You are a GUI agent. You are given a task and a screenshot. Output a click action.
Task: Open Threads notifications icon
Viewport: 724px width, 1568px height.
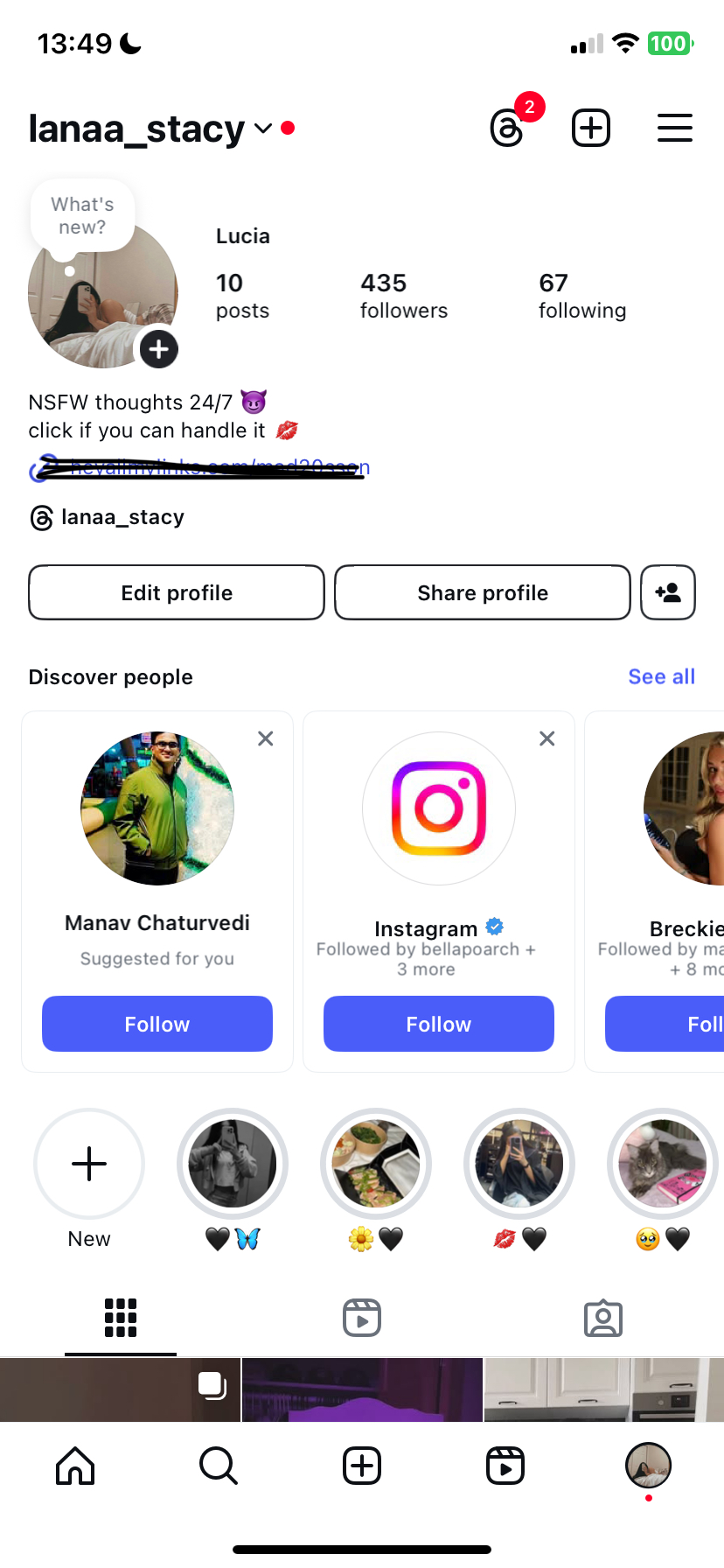click(x=508, y=129)
